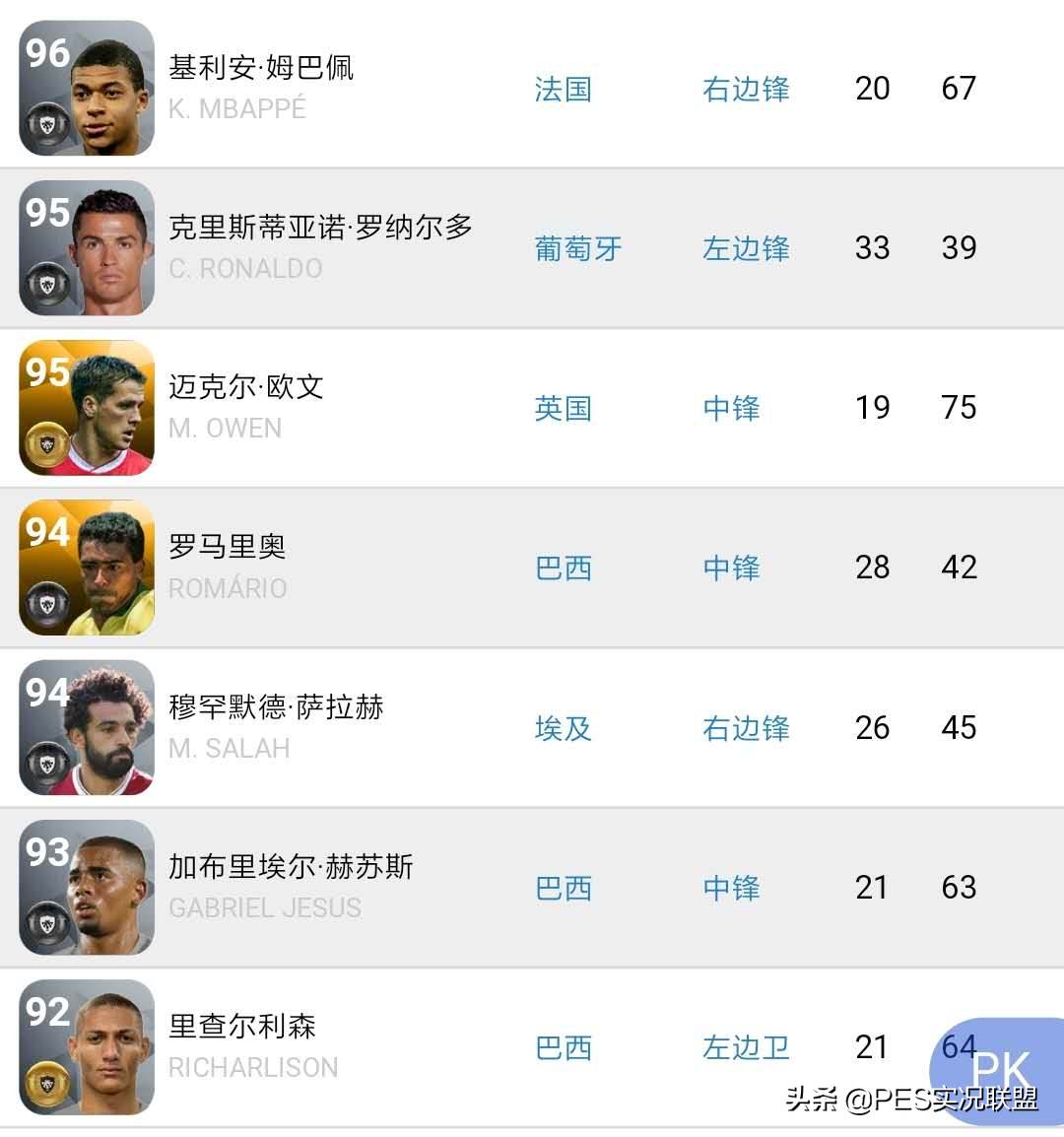Select 埃及 link next to Salah
Screen dimensions: 1064x1137
coord(563,729)
